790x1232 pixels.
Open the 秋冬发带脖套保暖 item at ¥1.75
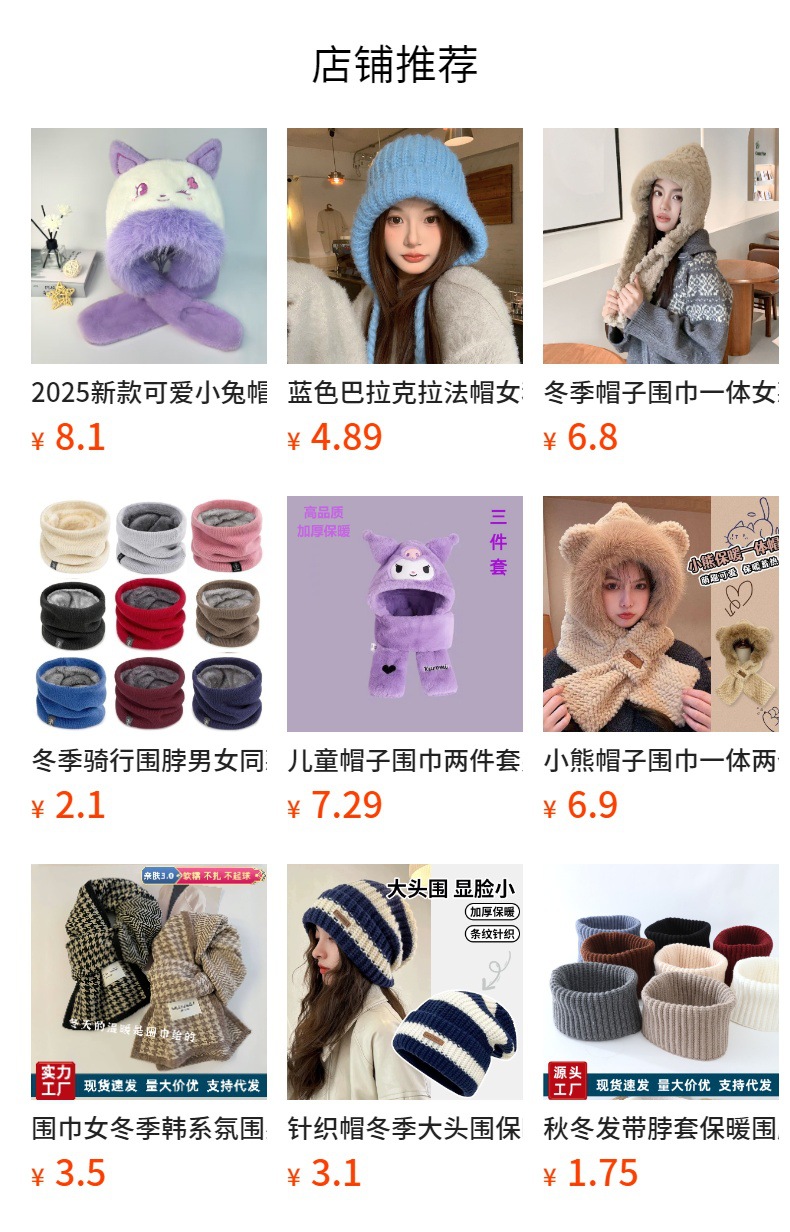[661, 982]
